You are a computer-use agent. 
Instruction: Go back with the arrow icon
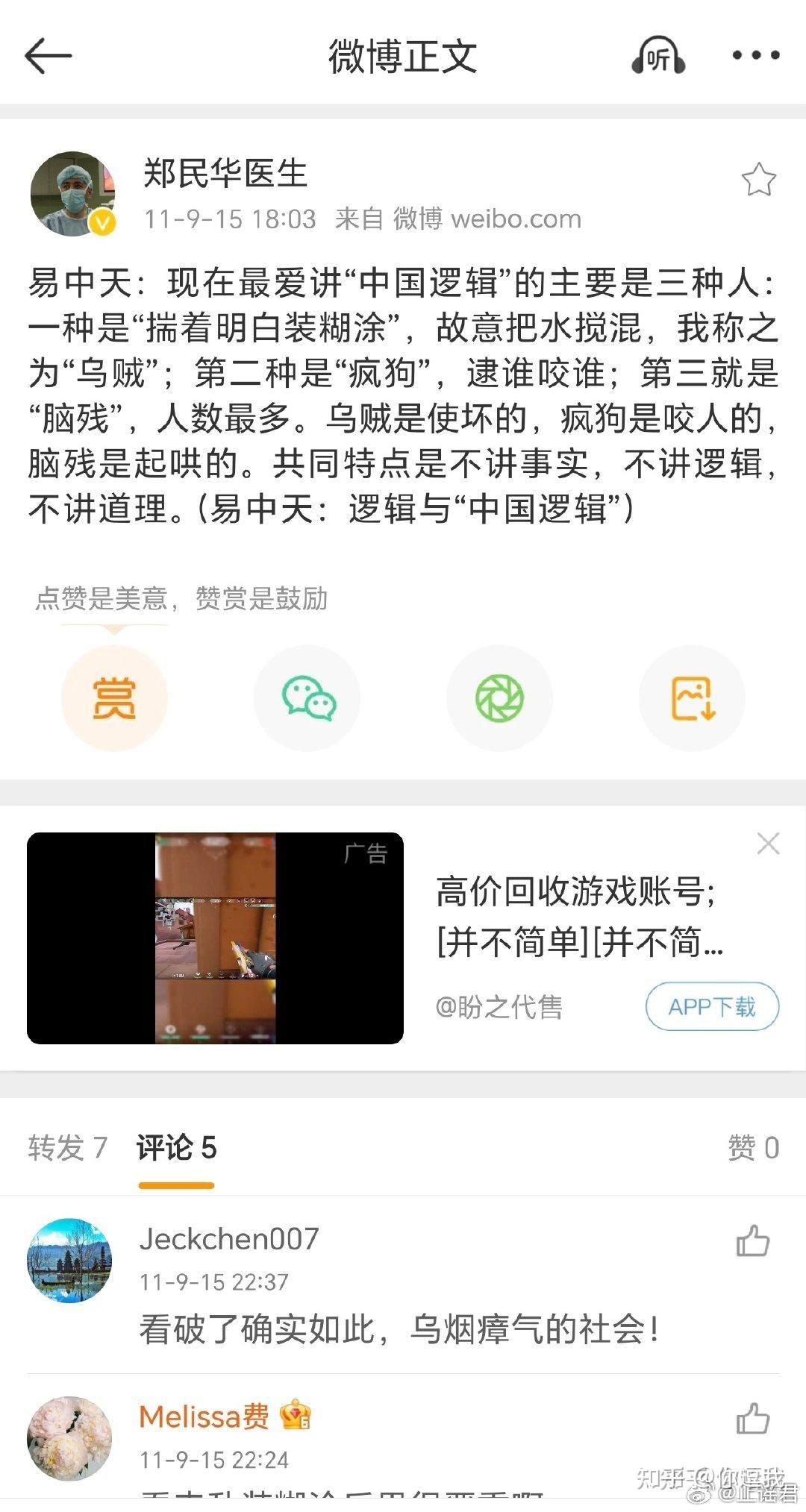tap(49, 56)
